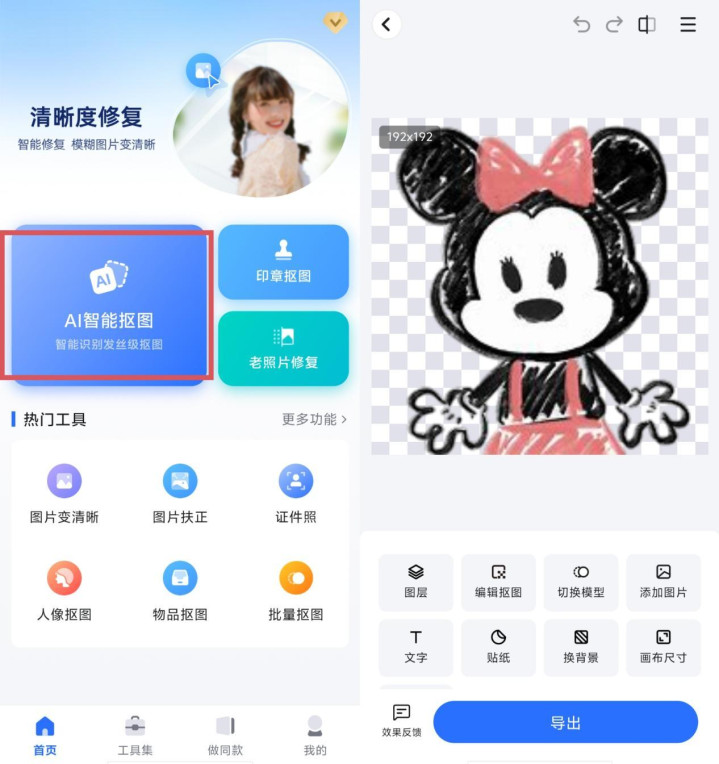Viewport: 719px width, 764px height.
Task: Choose 换背景 option
Action: click(581, 646)
